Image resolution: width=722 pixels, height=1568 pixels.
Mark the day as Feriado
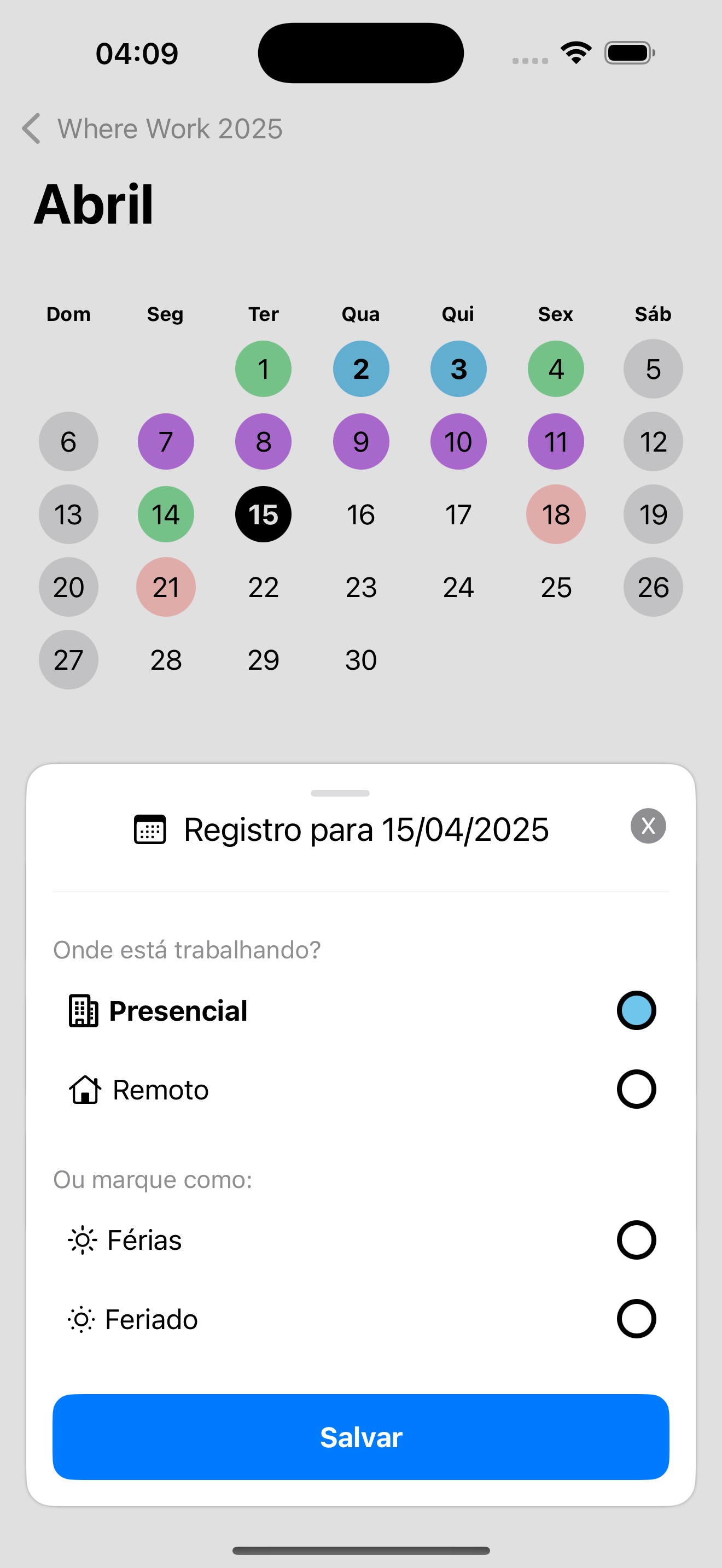click(x=636, y=1319)
